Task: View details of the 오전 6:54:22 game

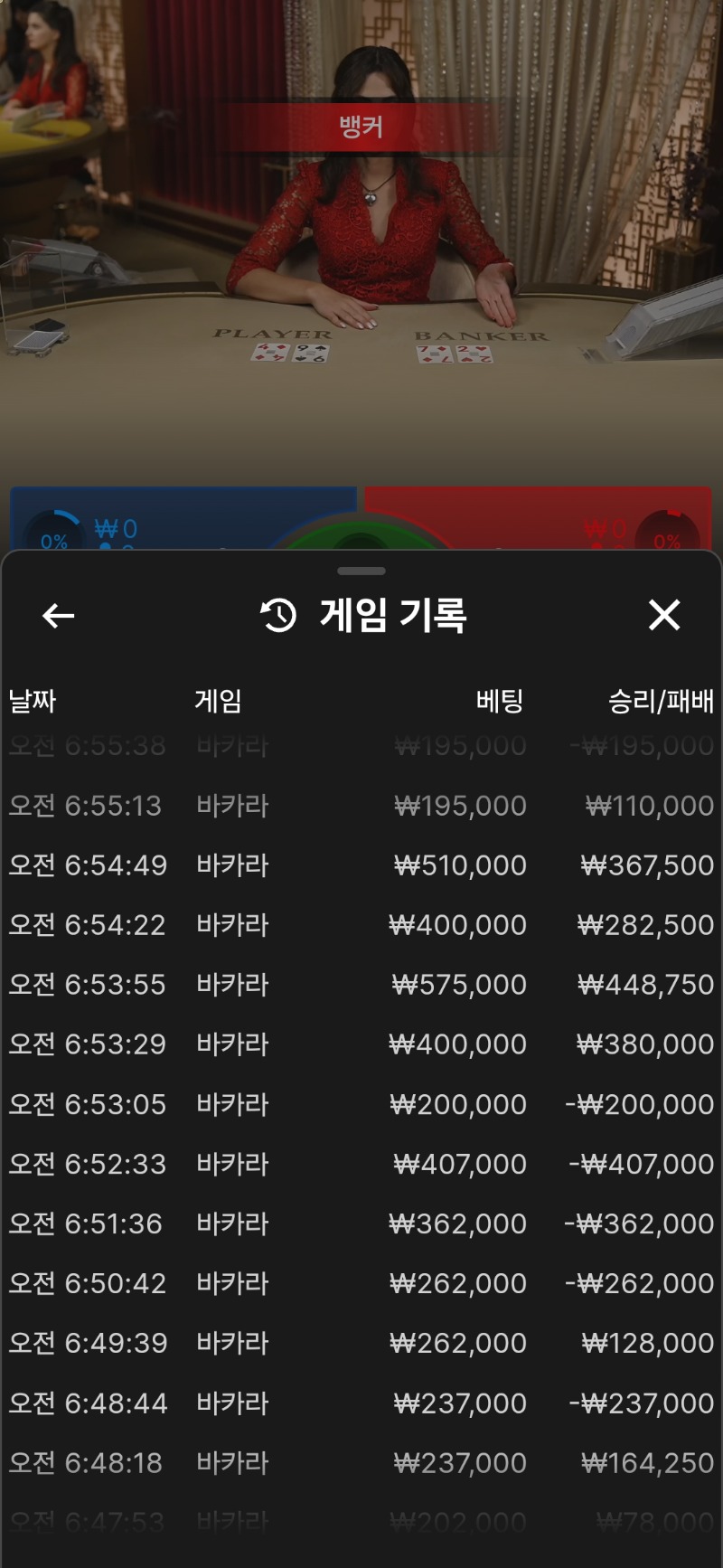Action: [x=361, y=925]
